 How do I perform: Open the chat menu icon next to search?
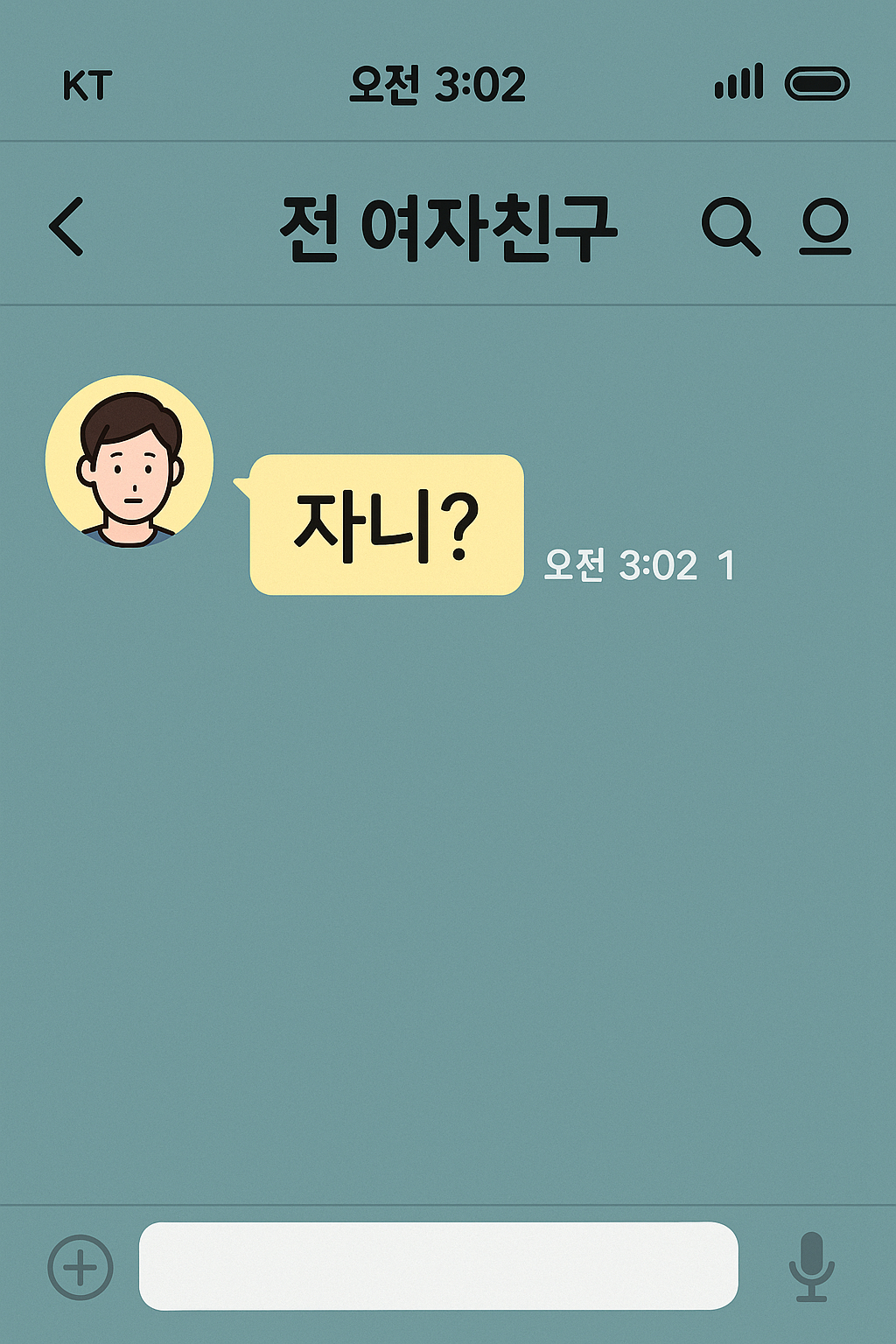tap(825, 227)
